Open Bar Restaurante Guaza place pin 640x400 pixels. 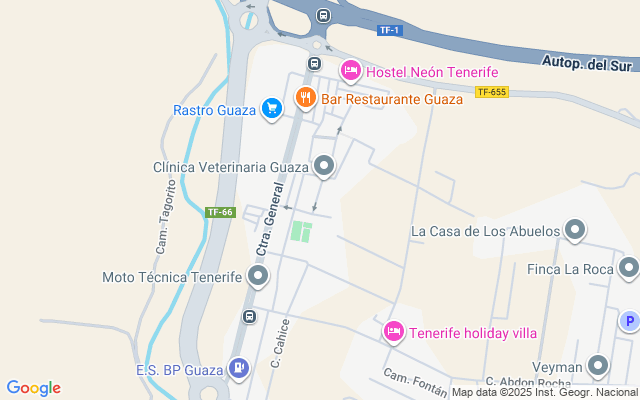(306, 98)
